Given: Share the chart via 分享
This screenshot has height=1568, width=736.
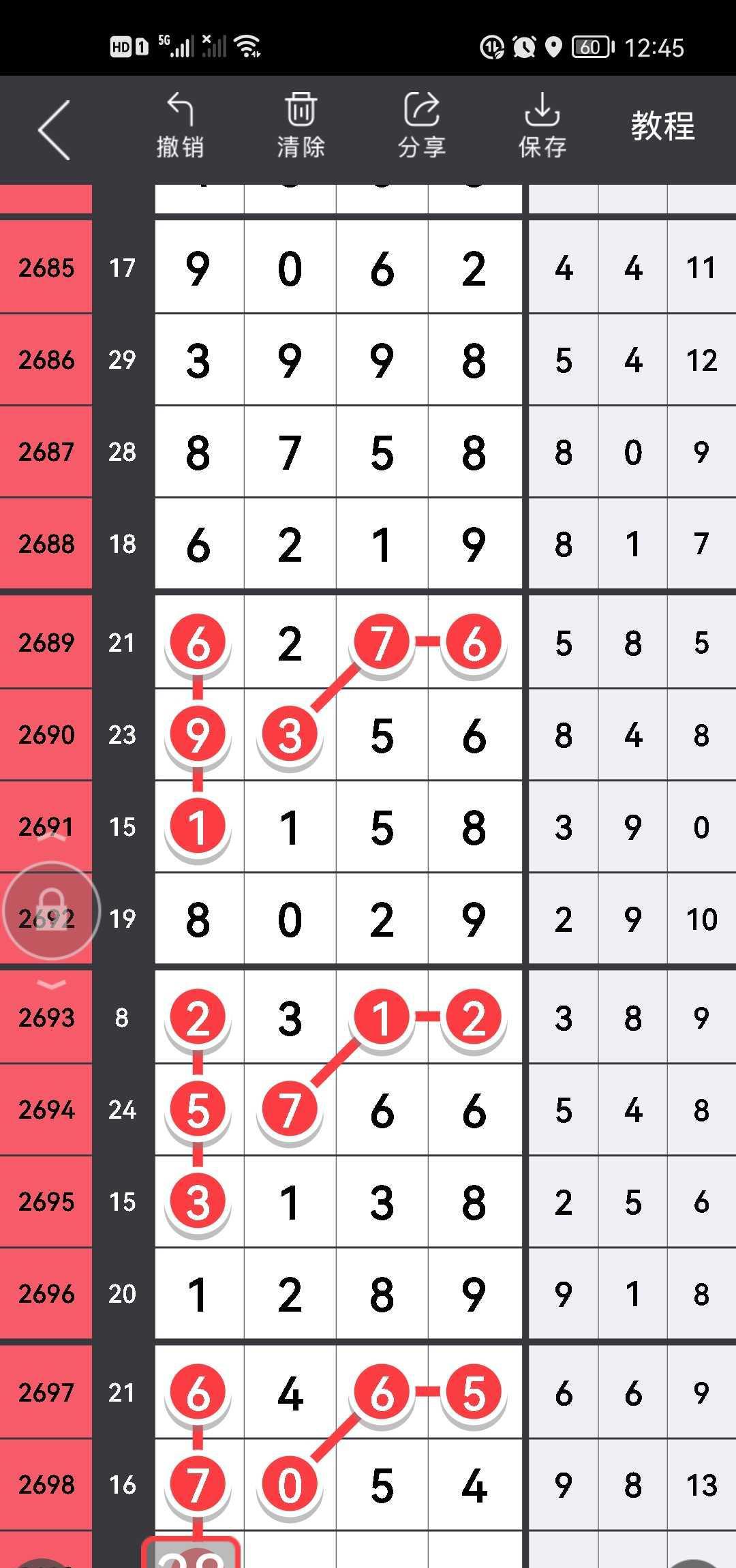Looking at the screenshot, I should click(x=421, y=127).
